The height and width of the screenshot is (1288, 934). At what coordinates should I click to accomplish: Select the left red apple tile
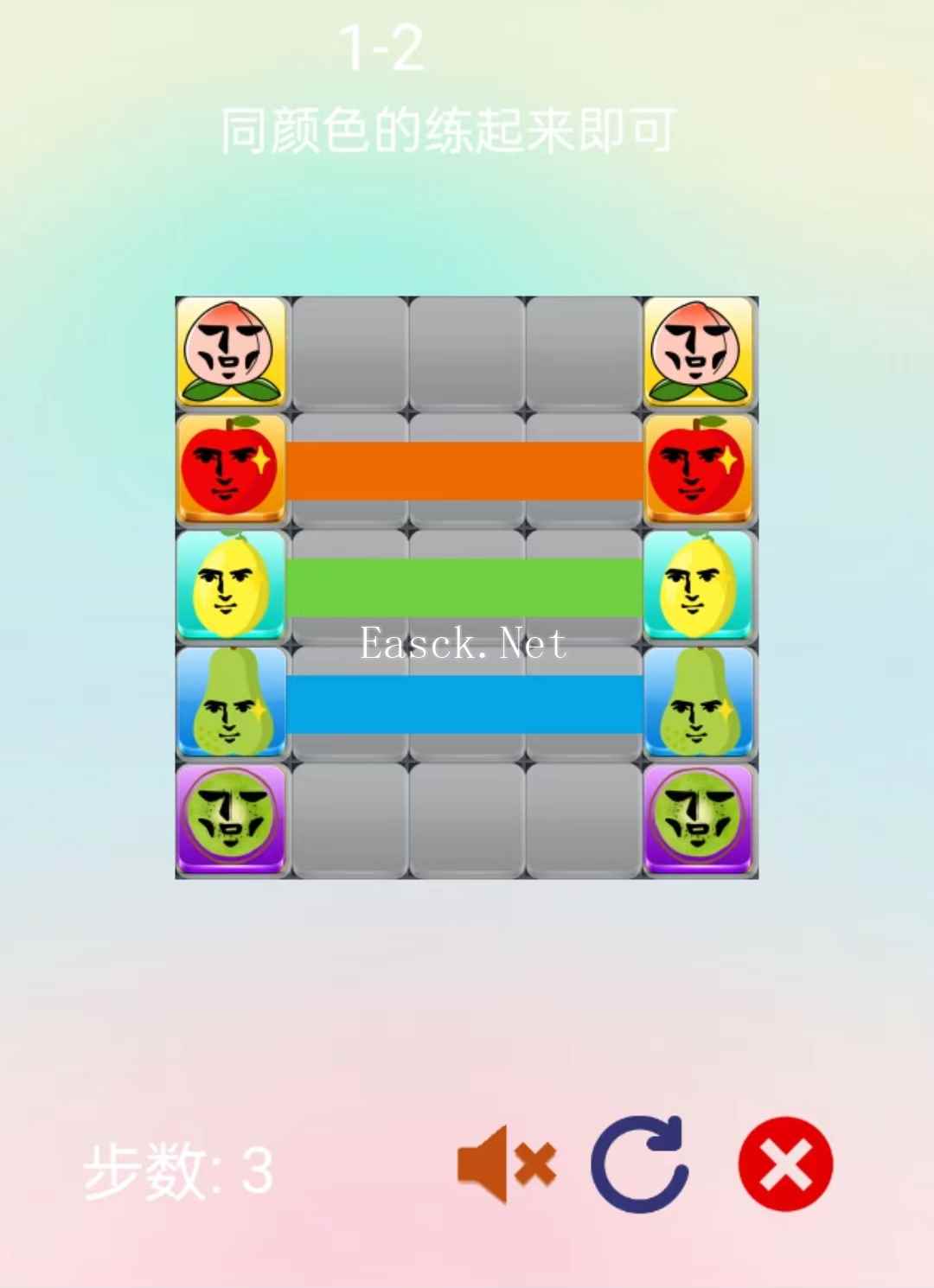[x=230, y=469]
